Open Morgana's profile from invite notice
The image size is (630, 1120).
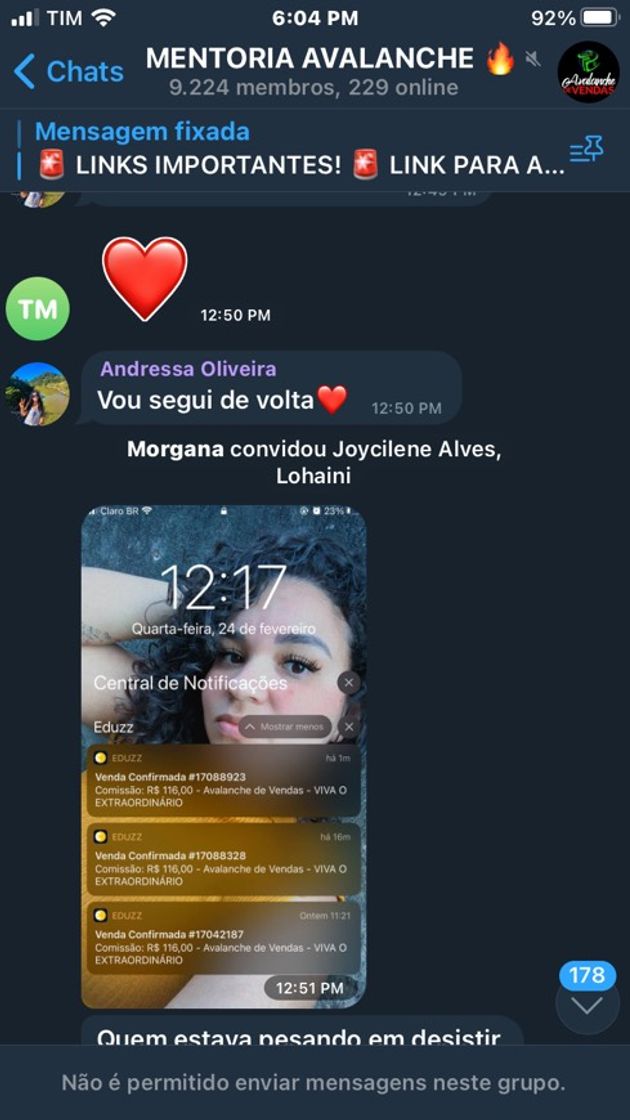pos(175,449)
